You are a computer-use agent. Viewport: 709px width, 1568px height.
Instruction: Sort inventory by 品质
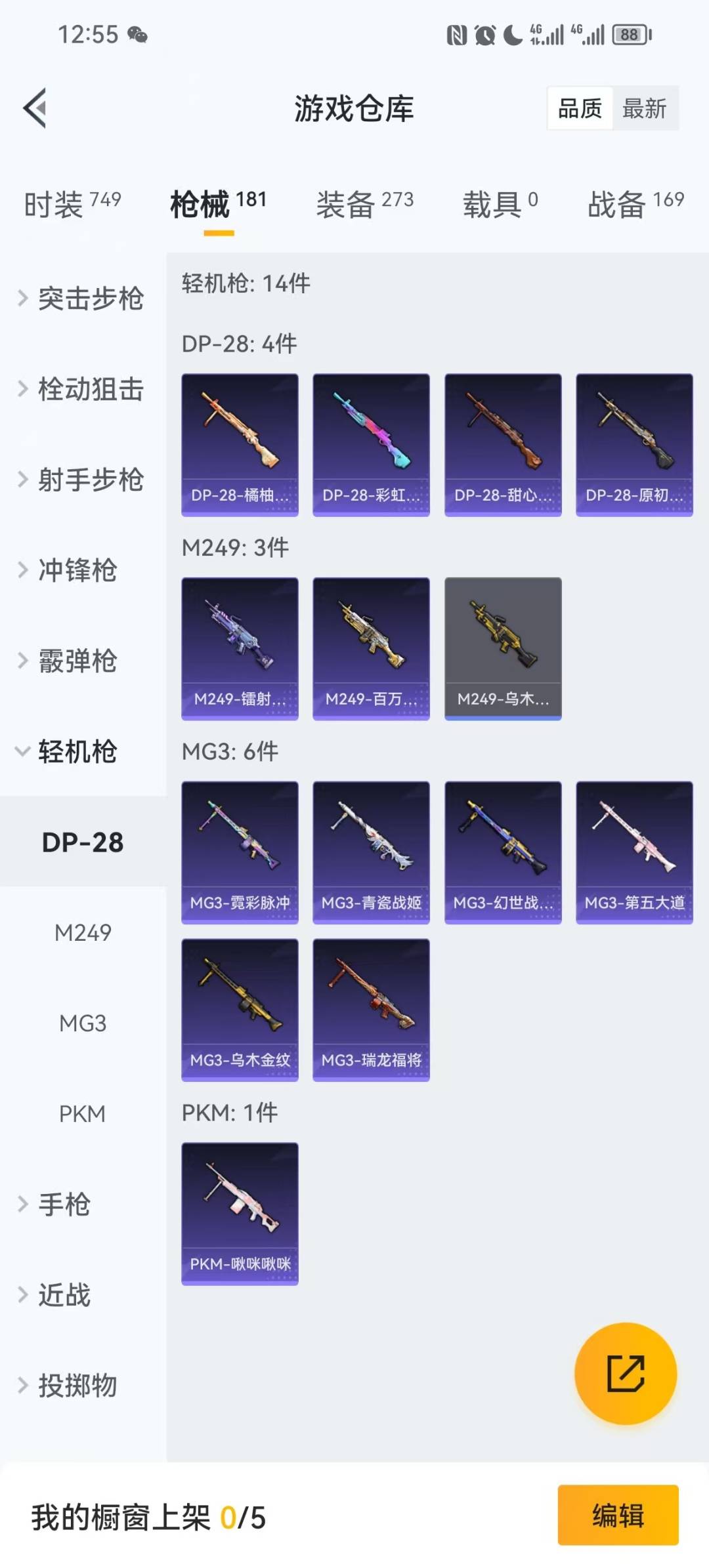coord(578,108)
